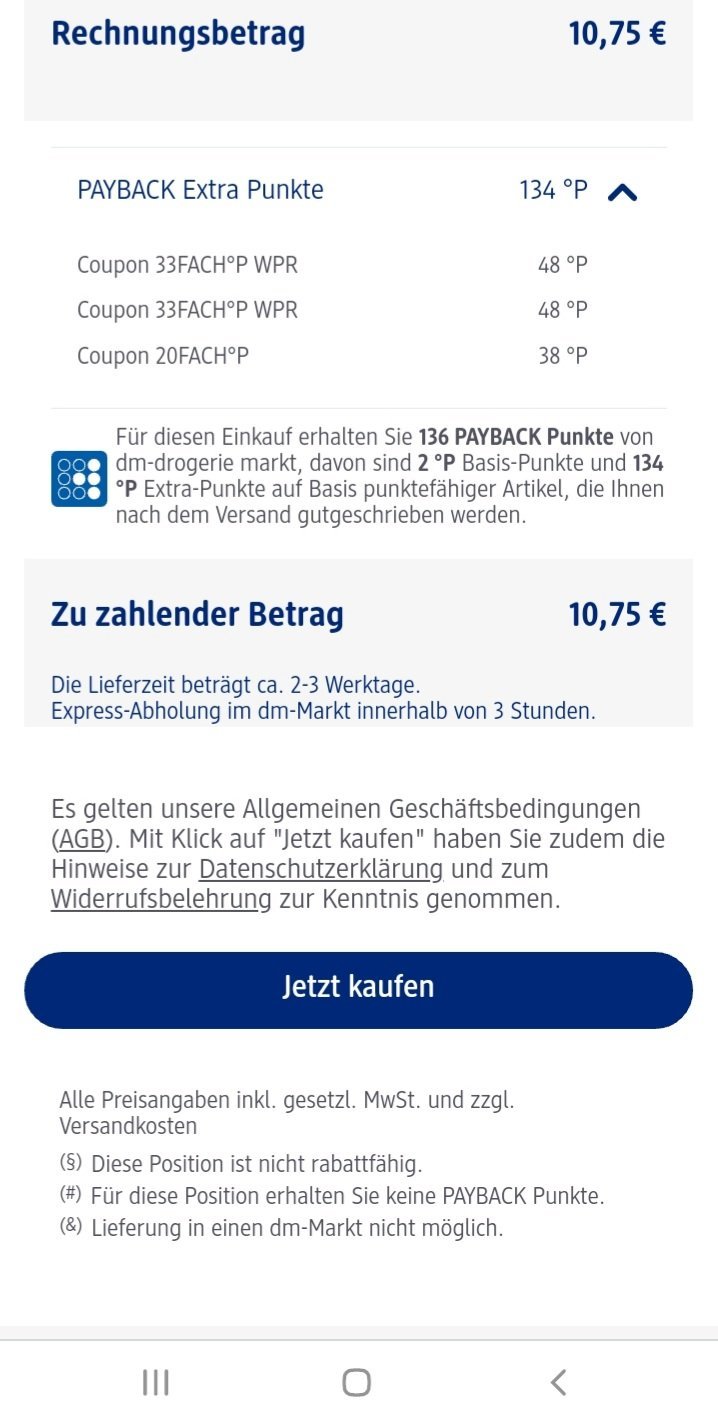Open the AGB link
The image size is (718, 1423).
click(82, 838)
